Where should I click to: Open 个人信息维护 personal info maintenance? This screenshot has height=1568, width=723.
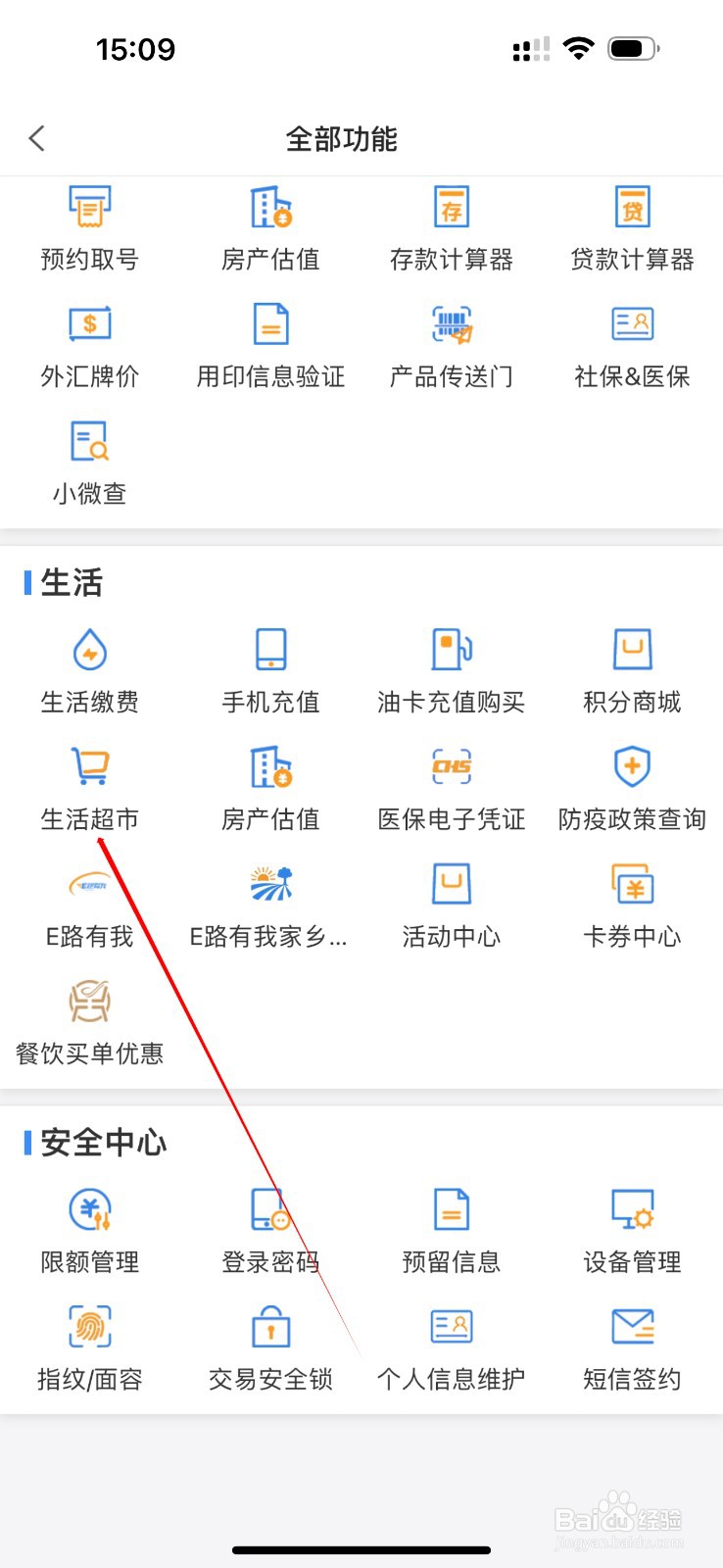pyautogui.click(x=451, y=1347)
